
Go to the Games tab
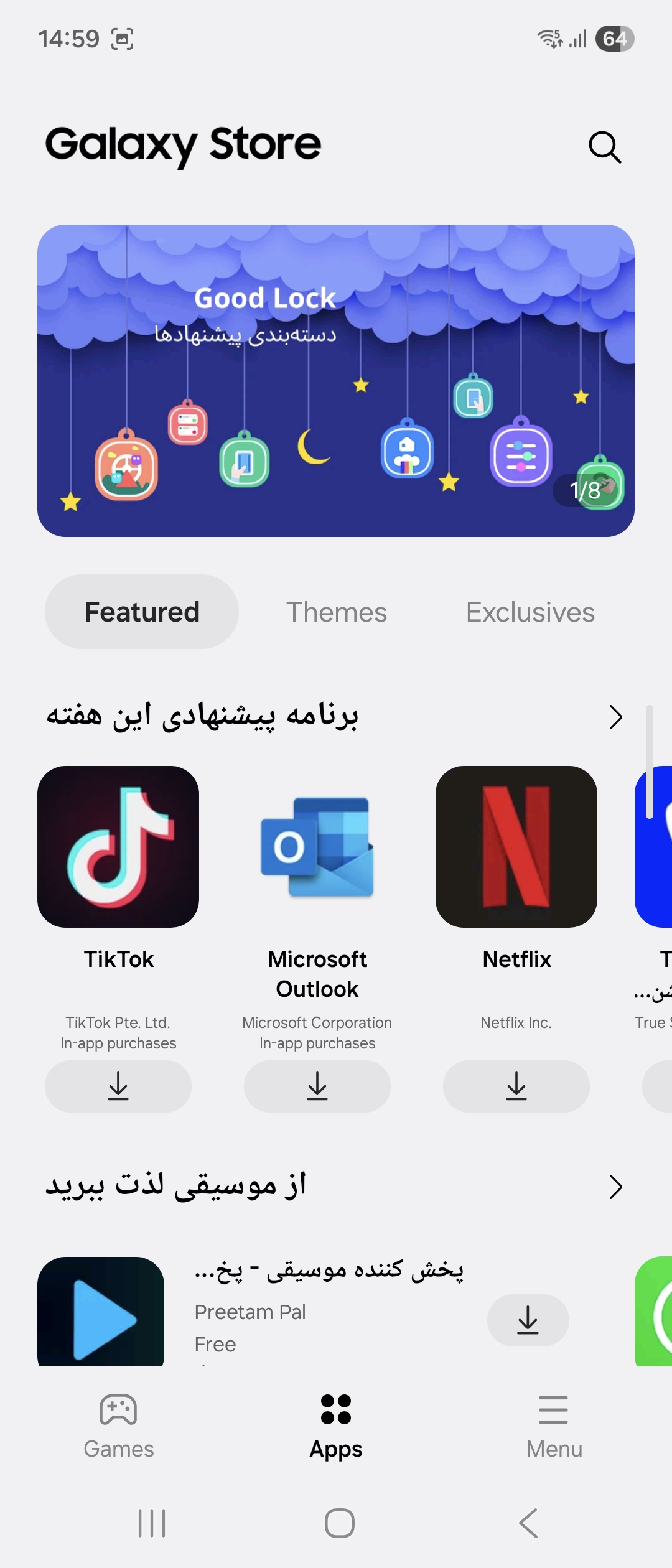(118, 1426)
